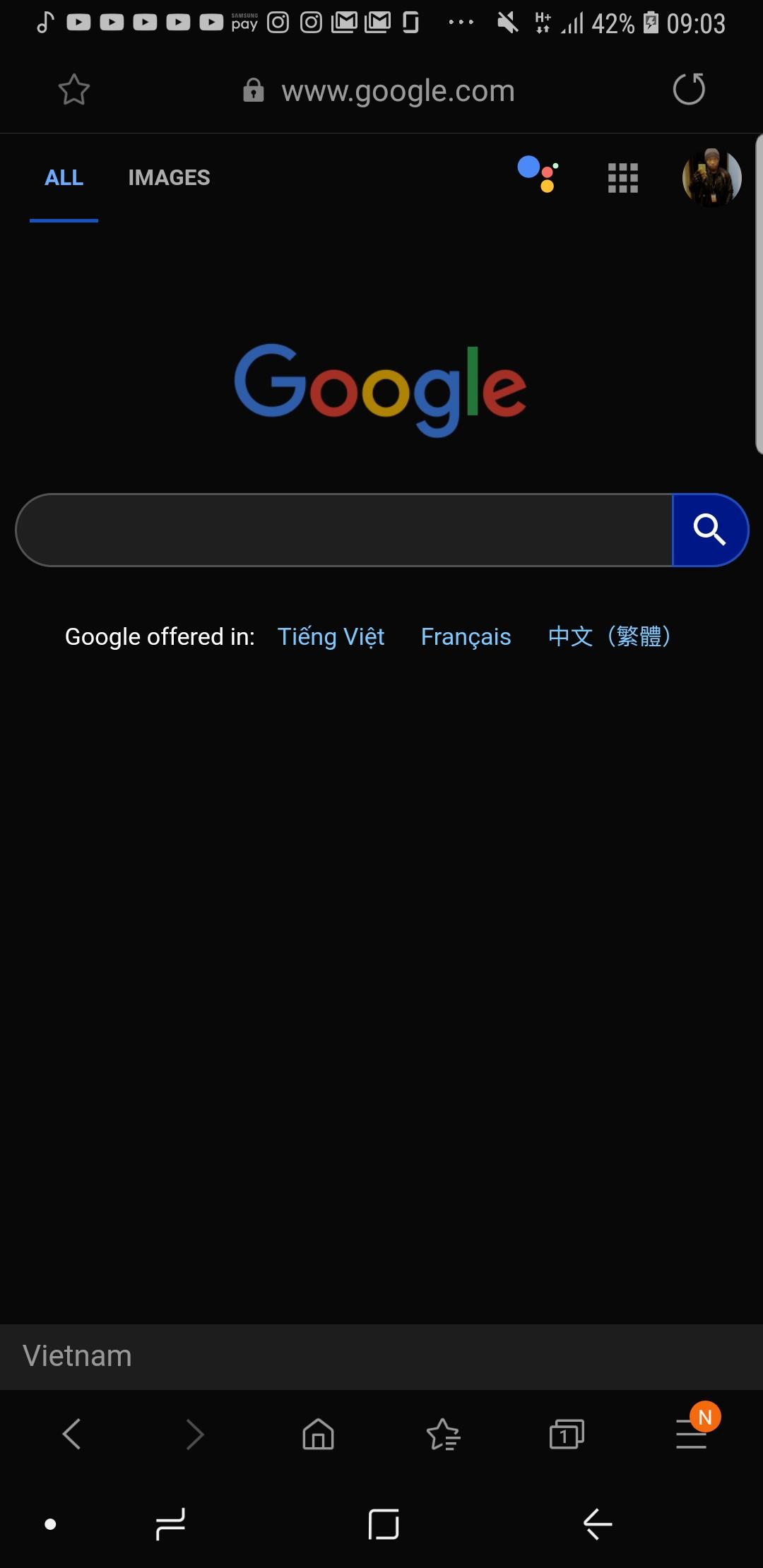This screenshot has width=763, height=1568.
Task: View open browser tabs
Action: (567, 1434)
